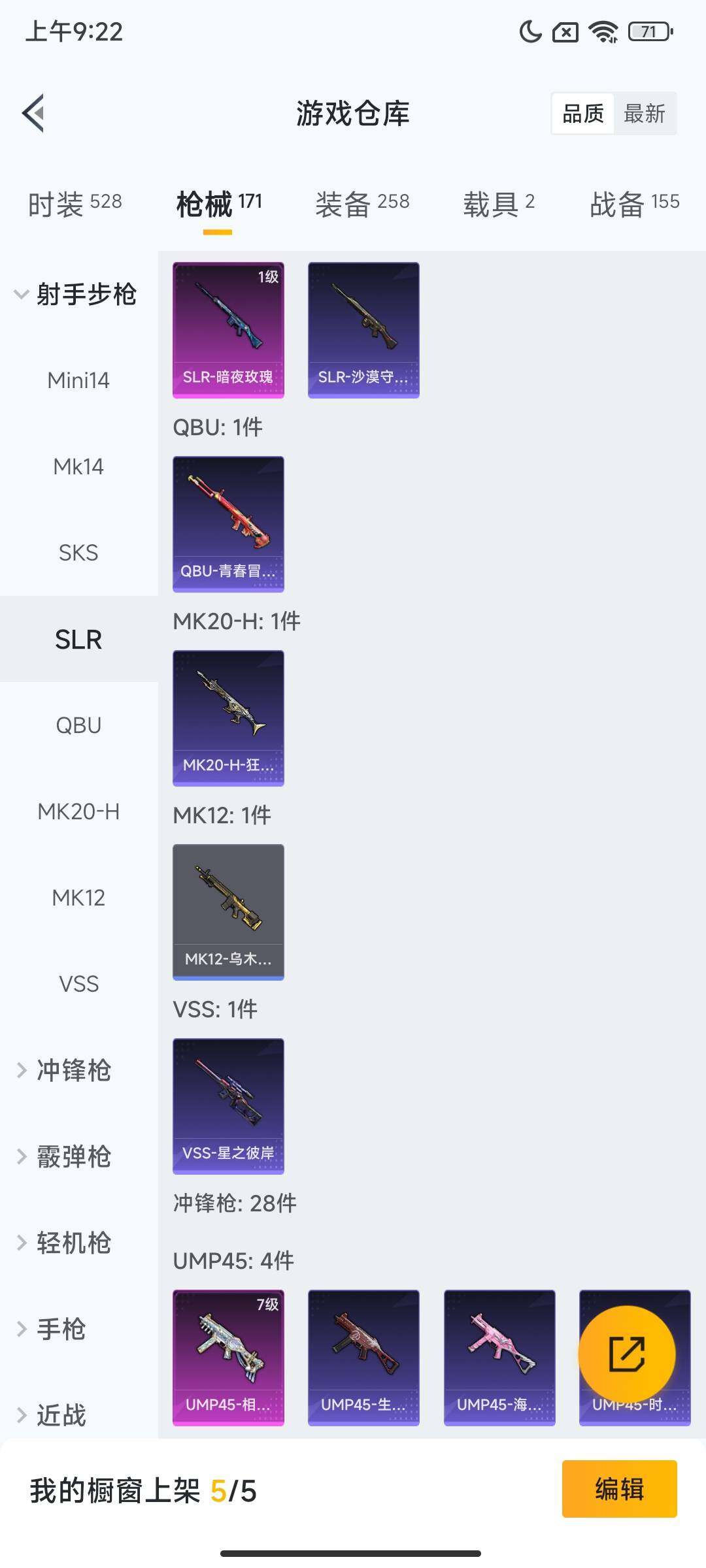Select MK20-H in the sidebar

tap(78, 811)
